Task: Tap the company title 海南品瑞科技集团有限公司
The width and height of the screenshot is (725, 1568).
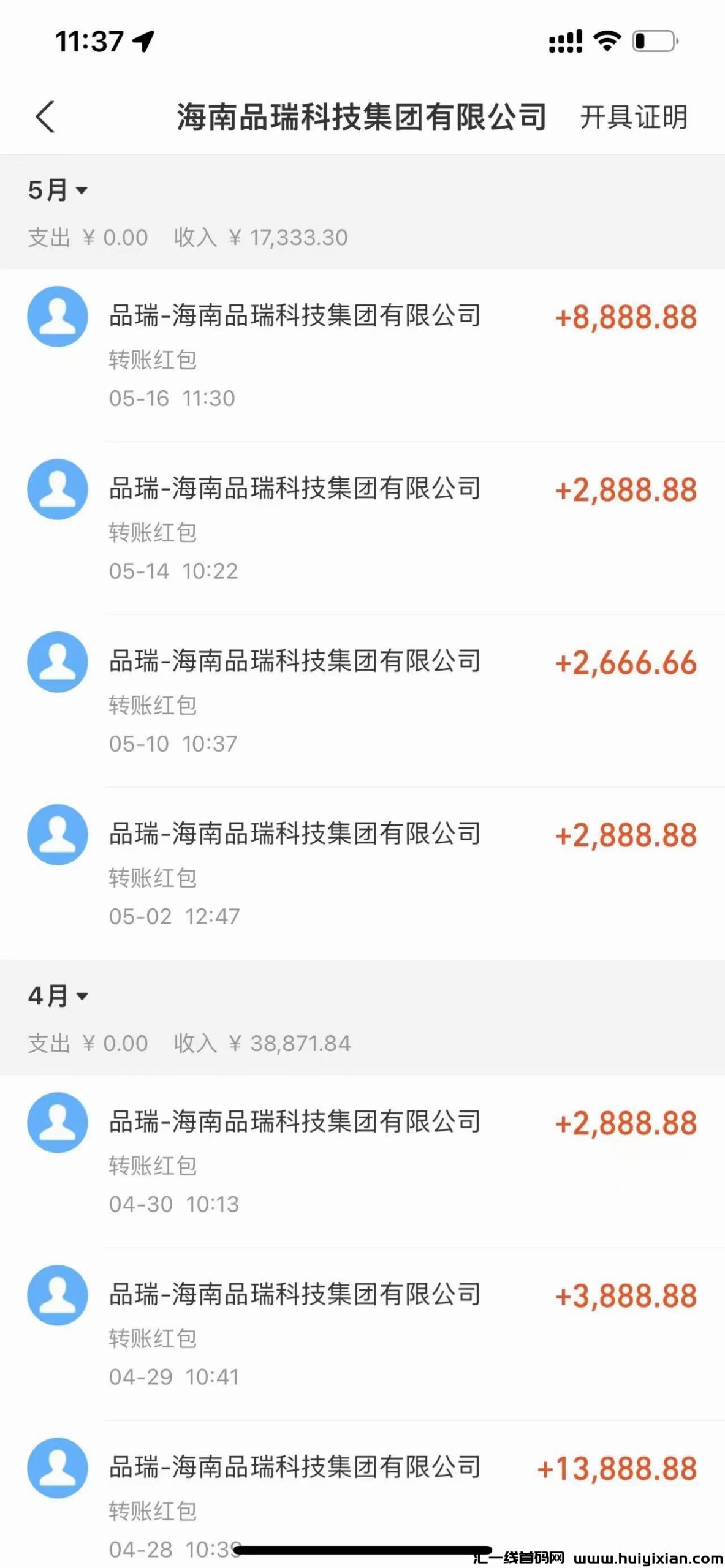Action: pos(362,116)
